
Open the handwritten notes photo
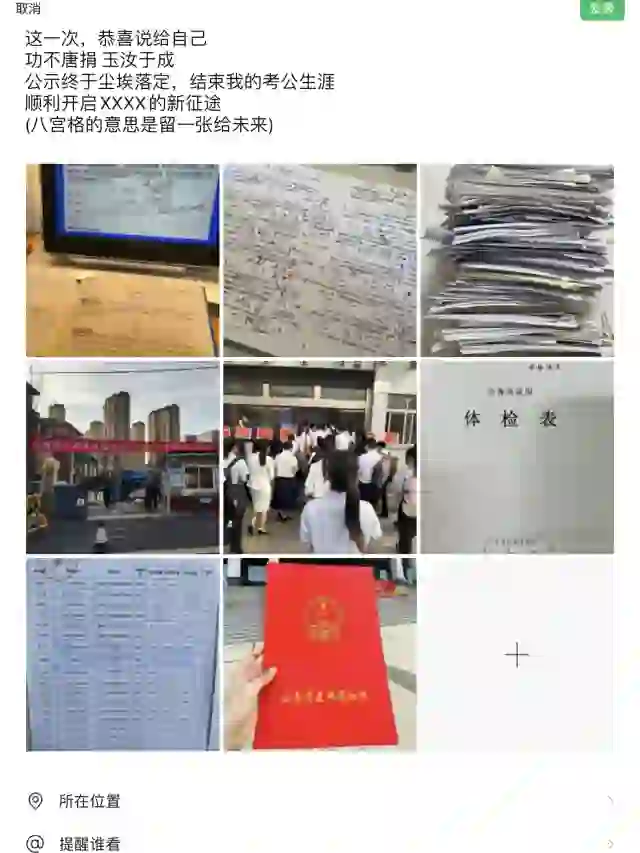coord(320,261)
